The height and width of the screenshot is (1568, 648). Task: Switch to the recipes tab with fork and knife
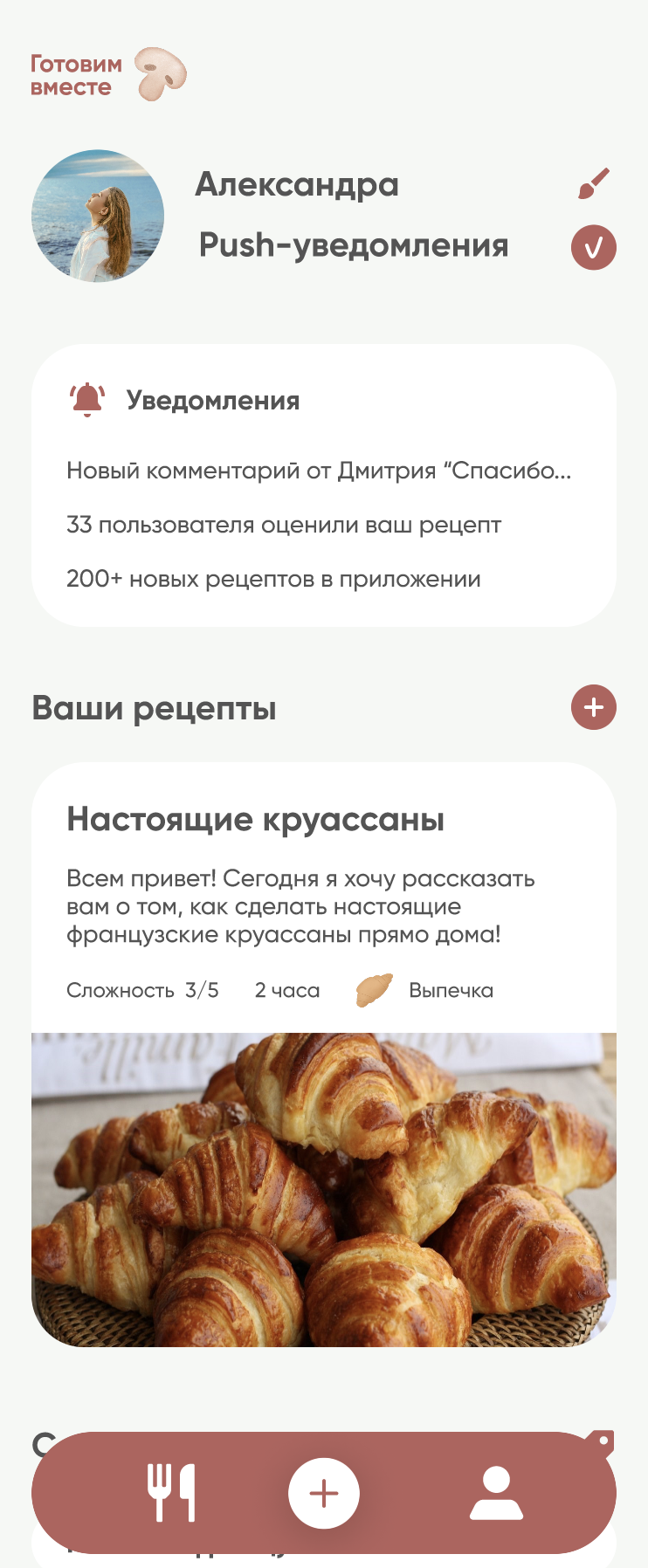171,1493
